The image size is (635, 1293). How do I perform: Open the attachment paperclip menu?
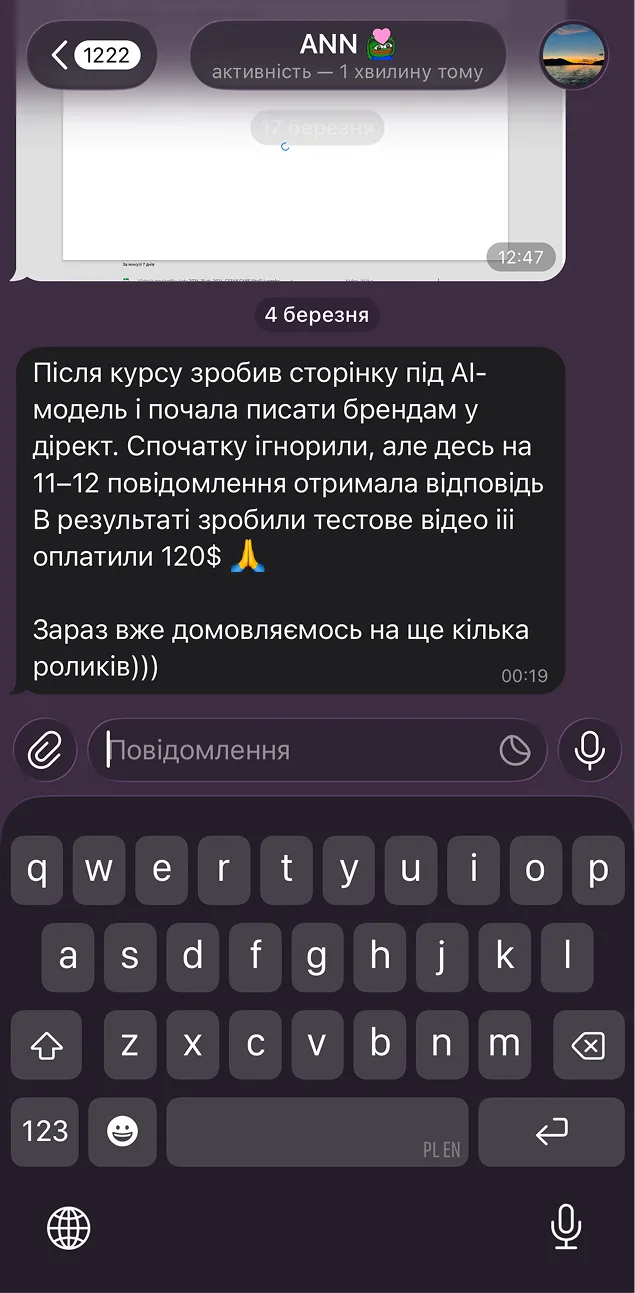(45, 750)
